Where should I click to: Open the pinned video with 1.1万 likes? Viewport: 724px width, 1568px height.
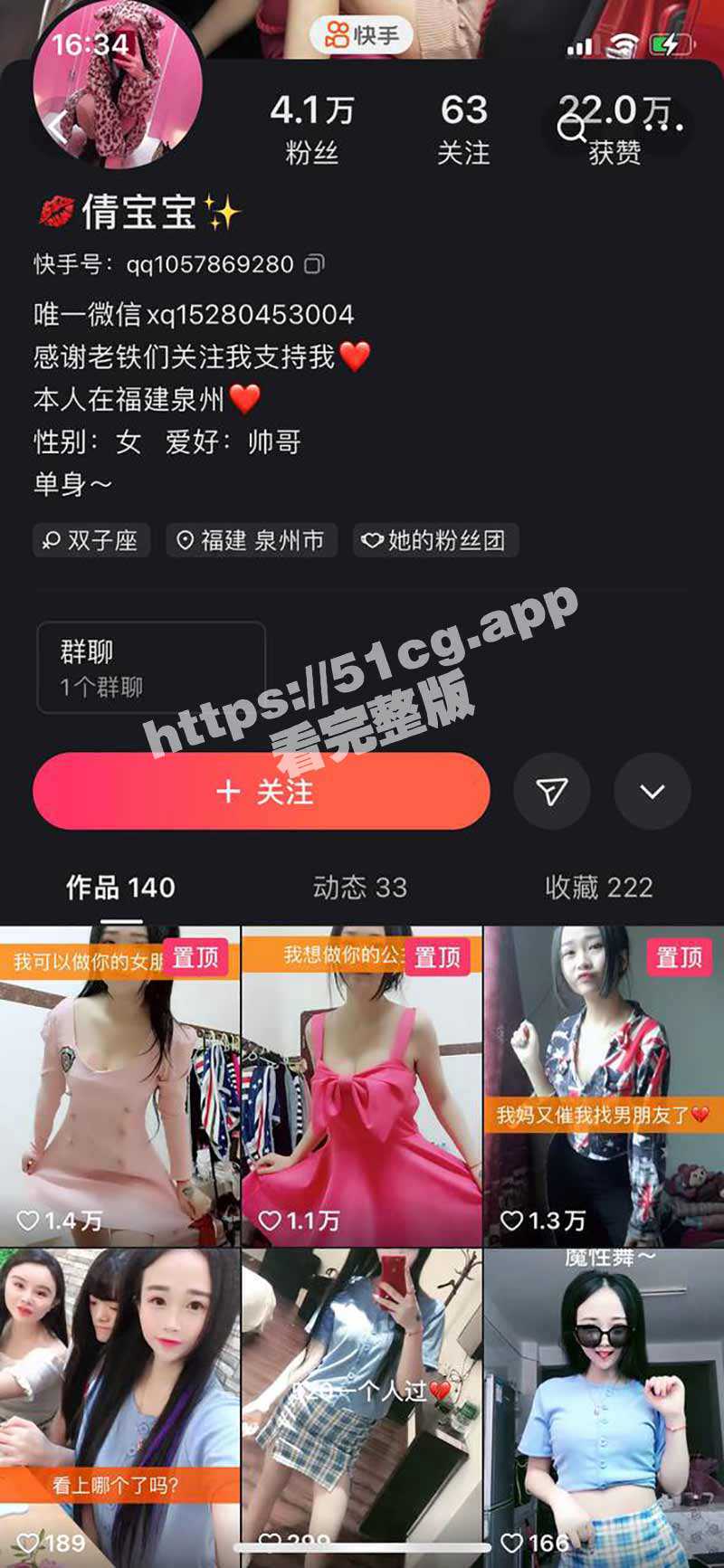(361, 1086)
